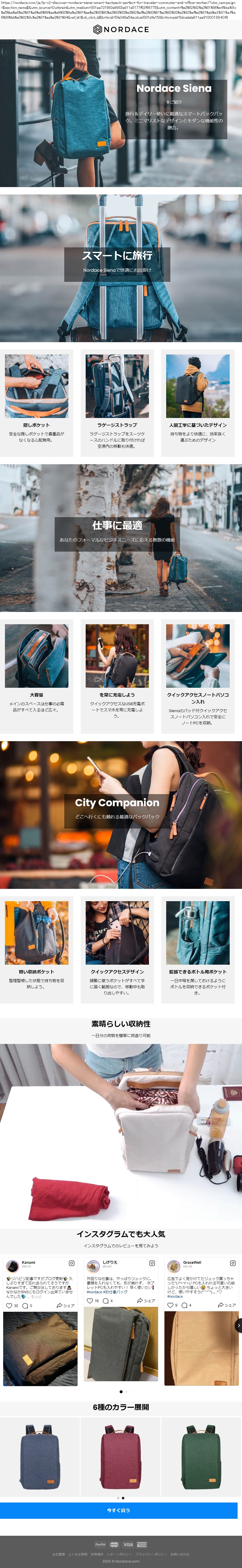Select second dot of Instagram carousel
This screenshot has width=242, height=1568.
pyautogui.click(x=126, y=1392)
